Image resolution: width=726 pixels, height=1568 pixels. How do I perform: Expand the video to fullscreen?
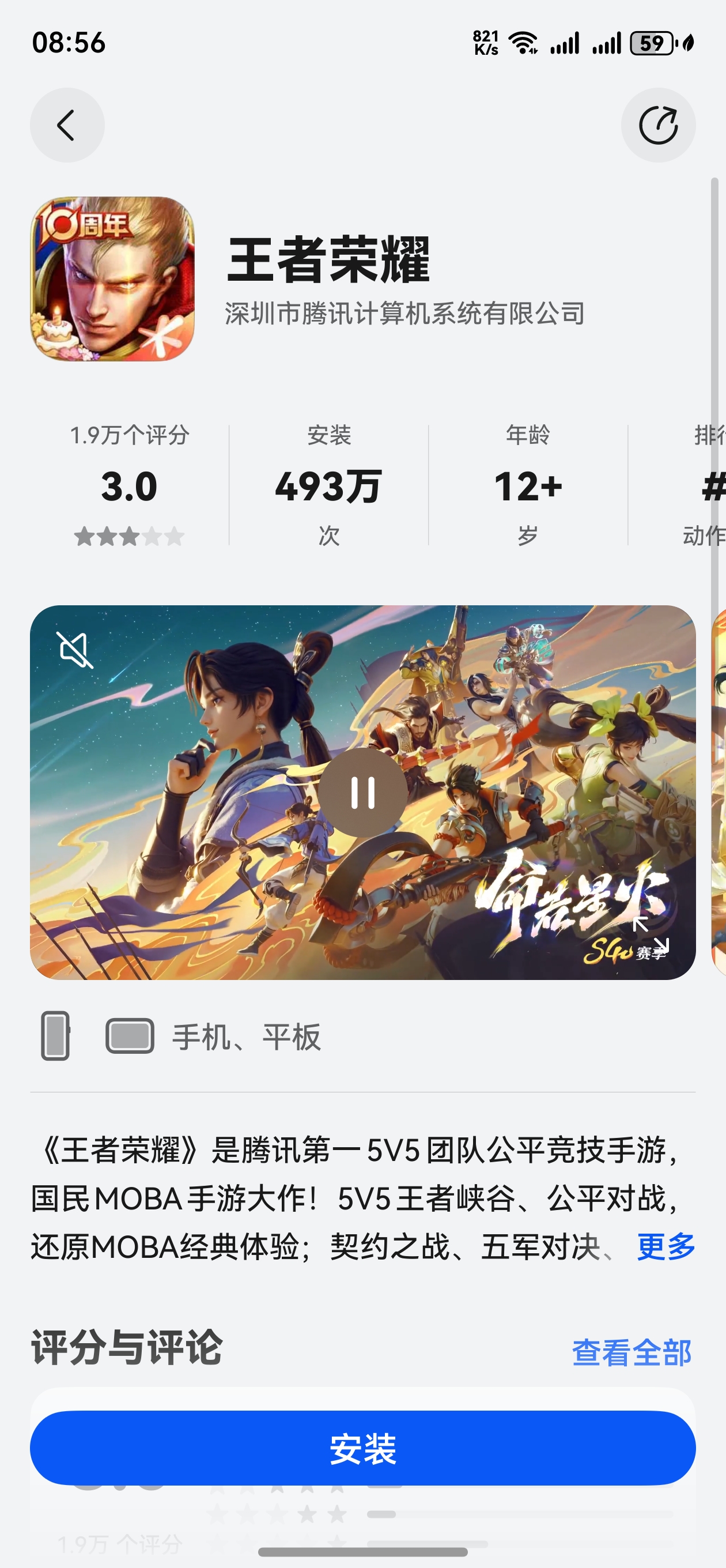click(x=651, y=935)
